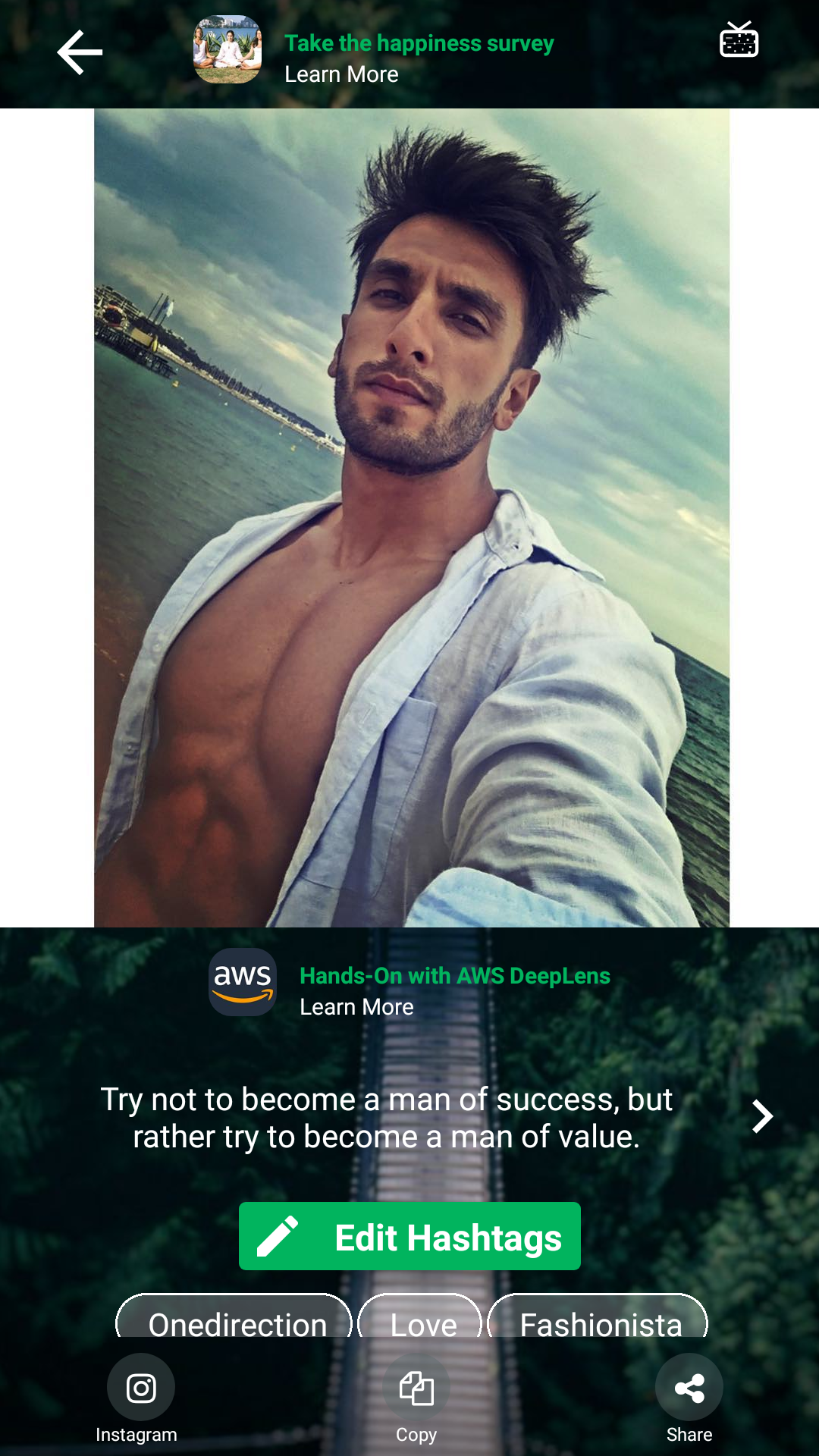Choose the Fashionista hashtag chip
The image size is (819, 1456).
coord(600,1321)
